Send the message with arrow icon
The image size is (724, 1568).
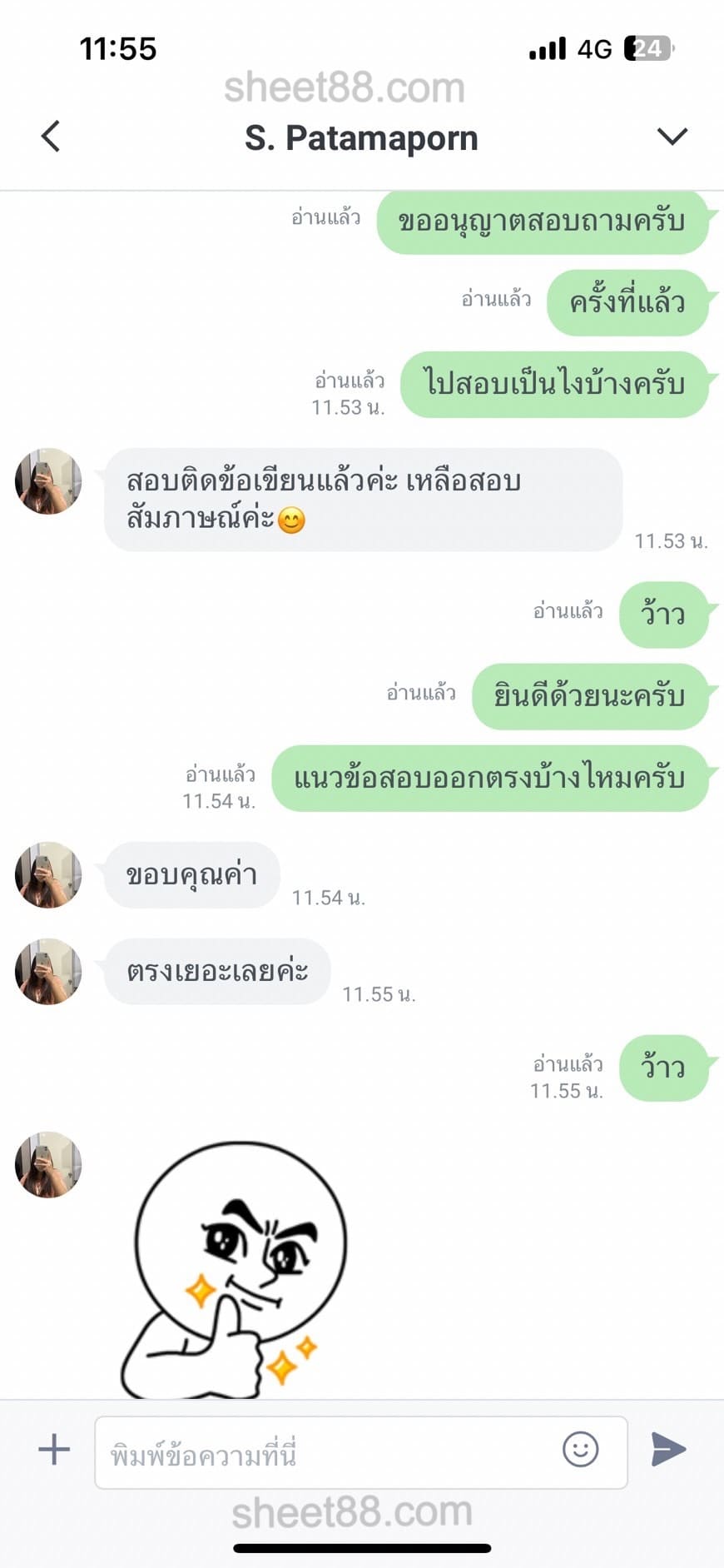click(x=668, y=1450)
